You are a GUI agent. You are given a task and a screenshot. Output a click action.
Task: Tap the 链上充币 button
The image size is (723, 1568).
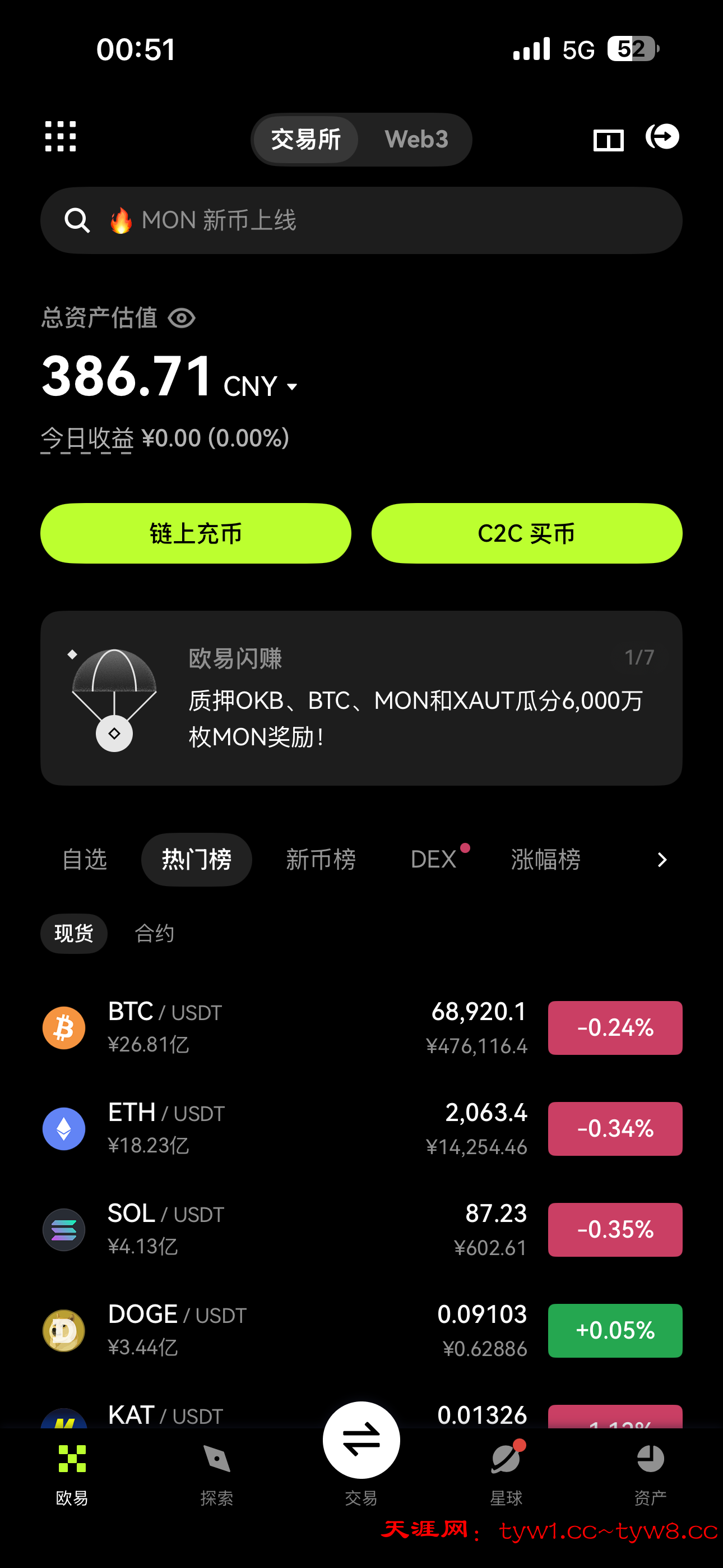196,533
